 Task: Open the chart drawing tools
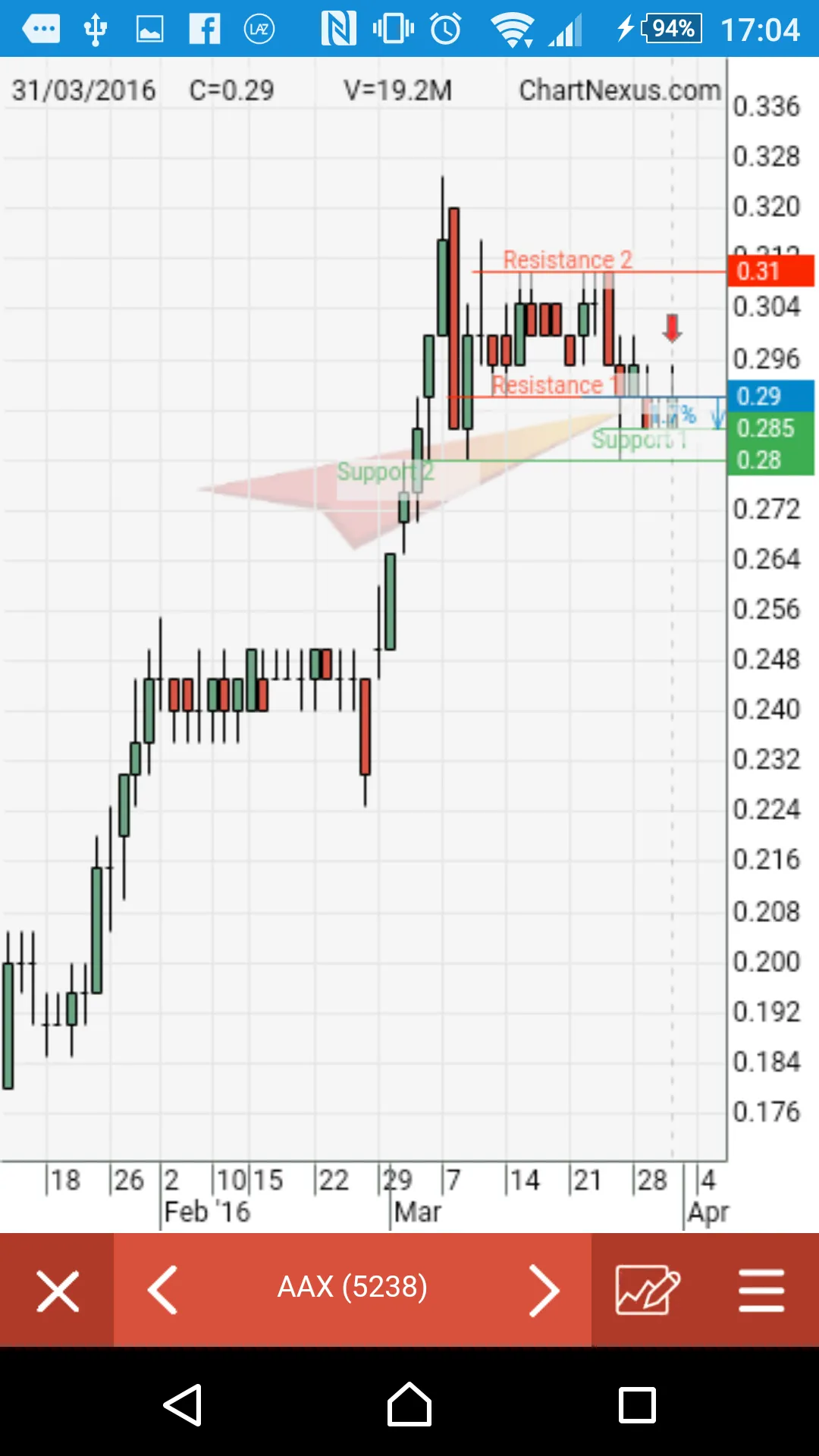[647, 1289]
